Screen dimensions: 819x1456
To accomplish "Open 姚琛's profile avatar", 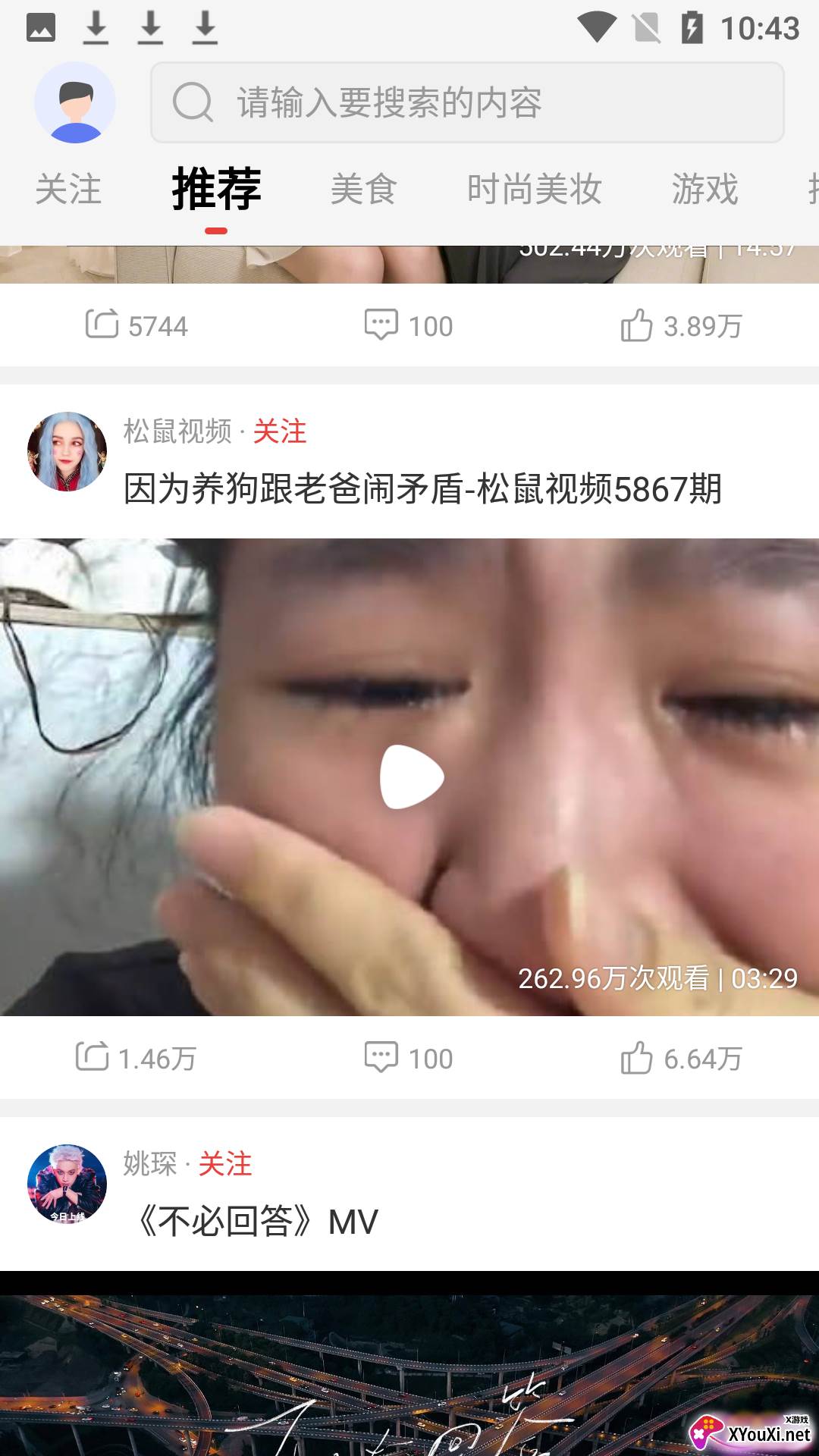I will click(67, 1184).
